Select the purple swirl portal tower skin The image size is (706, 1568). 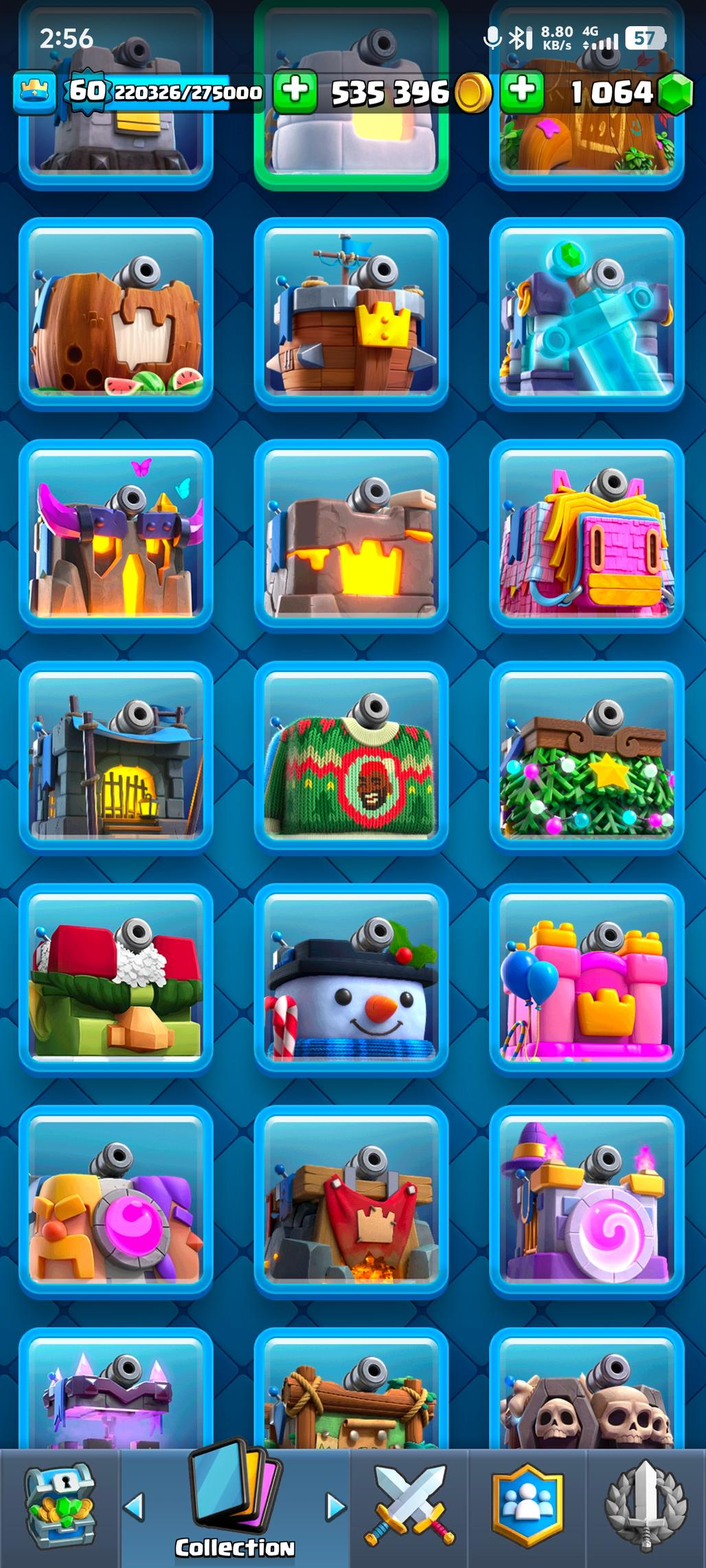click(x=587, y=1203)
